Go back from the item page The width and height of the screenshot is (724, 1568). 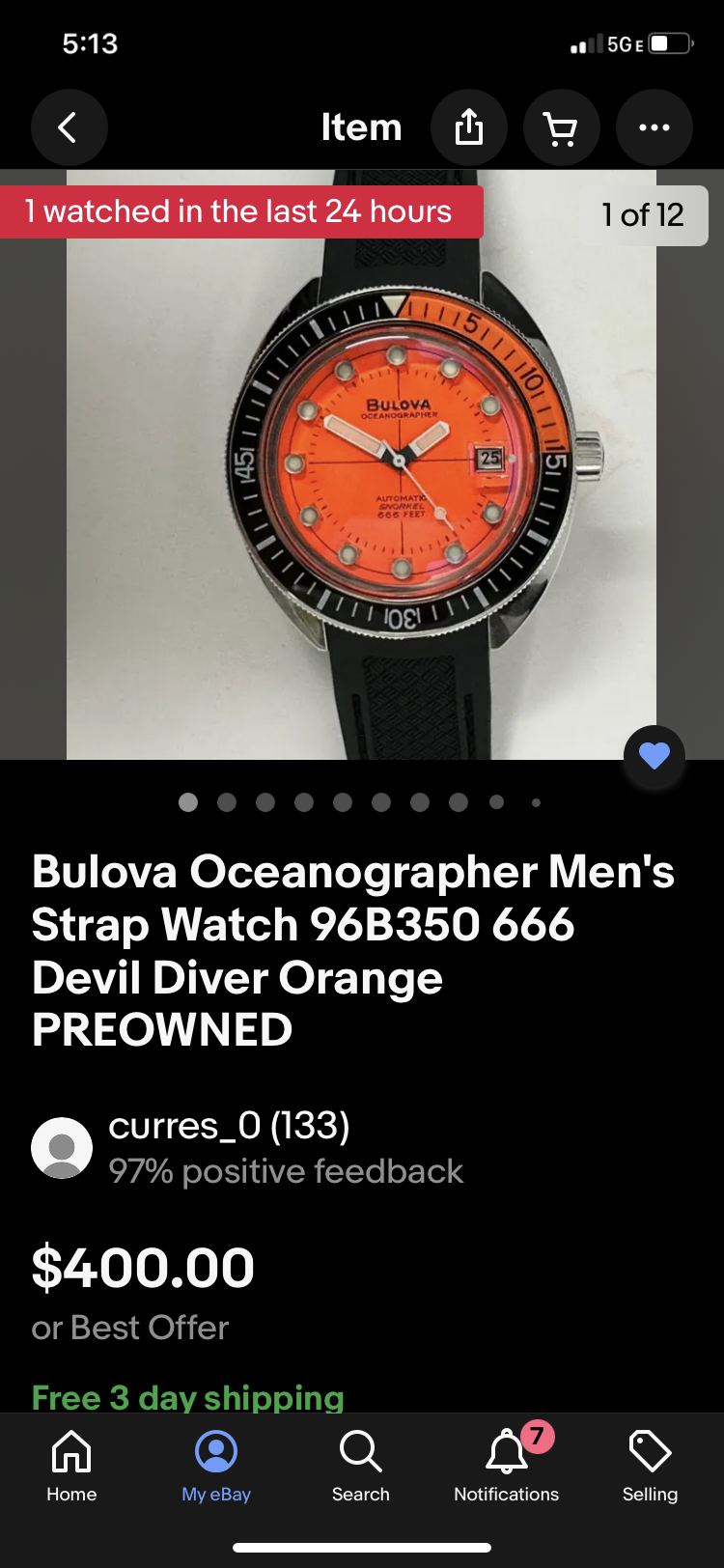[x=69, y=127]
